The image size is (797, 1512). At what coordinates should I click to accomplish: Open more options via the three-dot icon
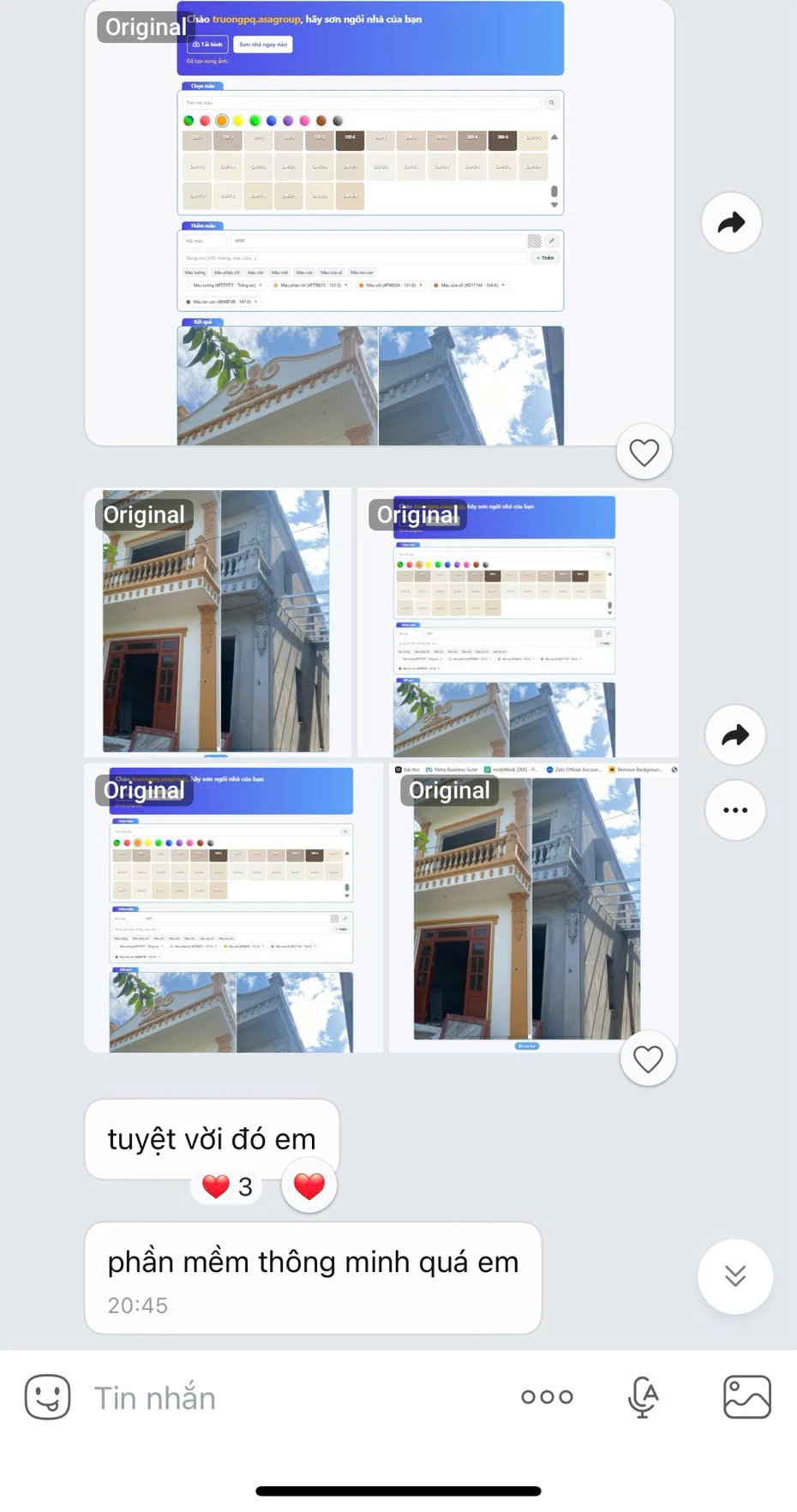click(x=734, y=810)
